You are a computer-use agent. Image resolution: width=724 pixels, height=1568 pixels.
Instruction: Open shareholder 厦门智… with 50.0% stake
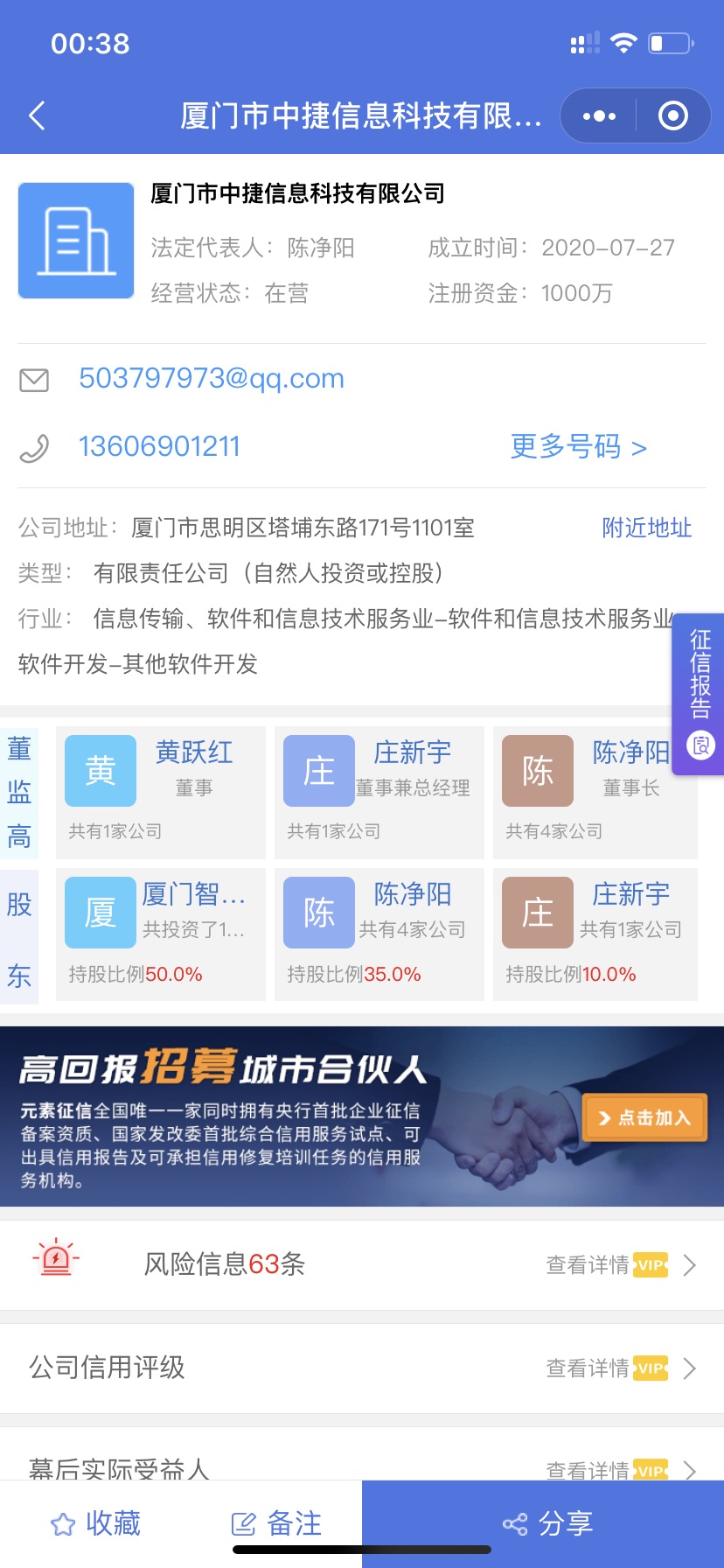(x=161, y=934)
